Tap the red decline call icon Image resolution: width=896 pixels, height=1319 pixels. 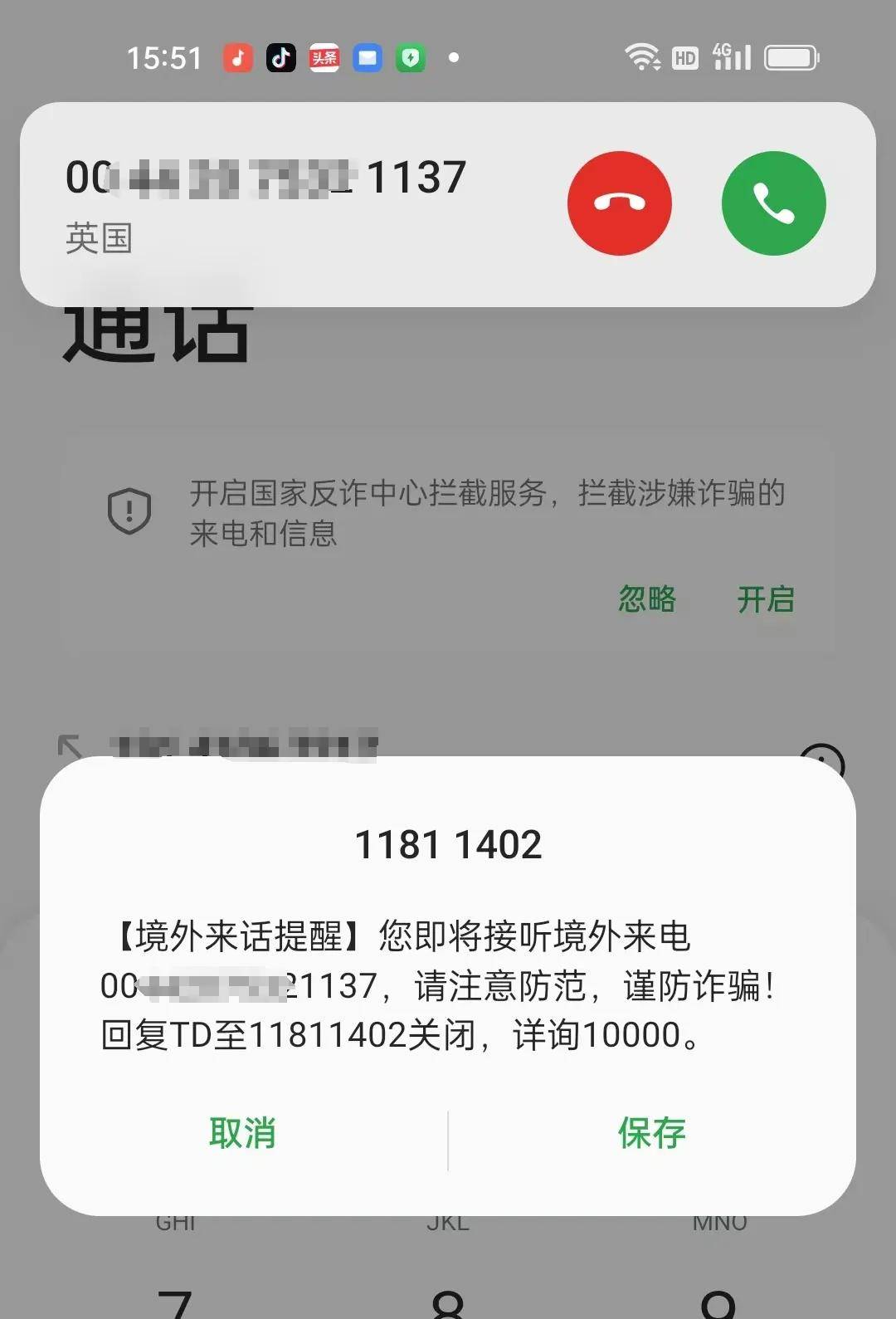point(620,202)
